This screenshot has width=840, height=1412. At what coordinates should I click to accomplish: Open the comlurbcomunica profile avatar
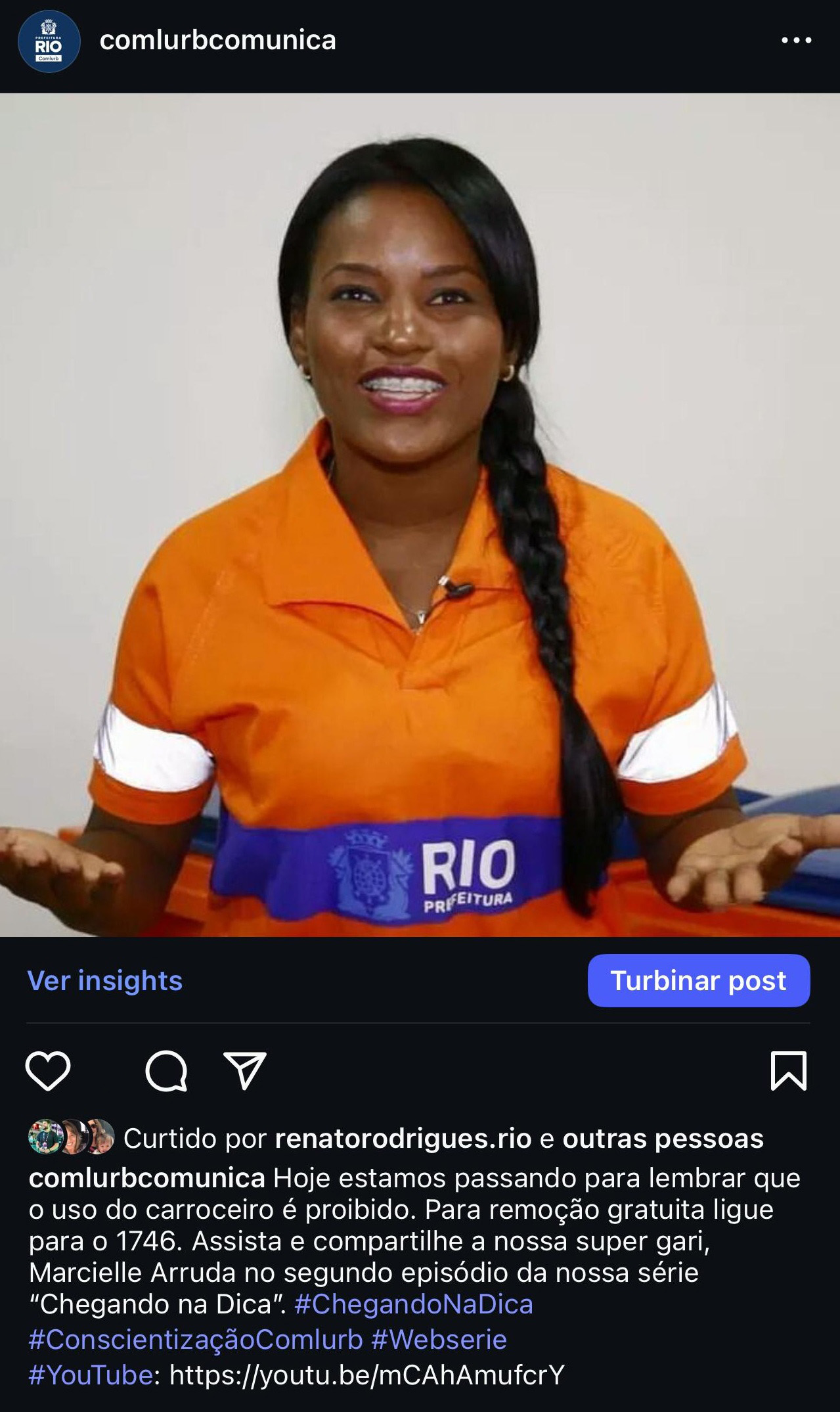pos(49,41)
